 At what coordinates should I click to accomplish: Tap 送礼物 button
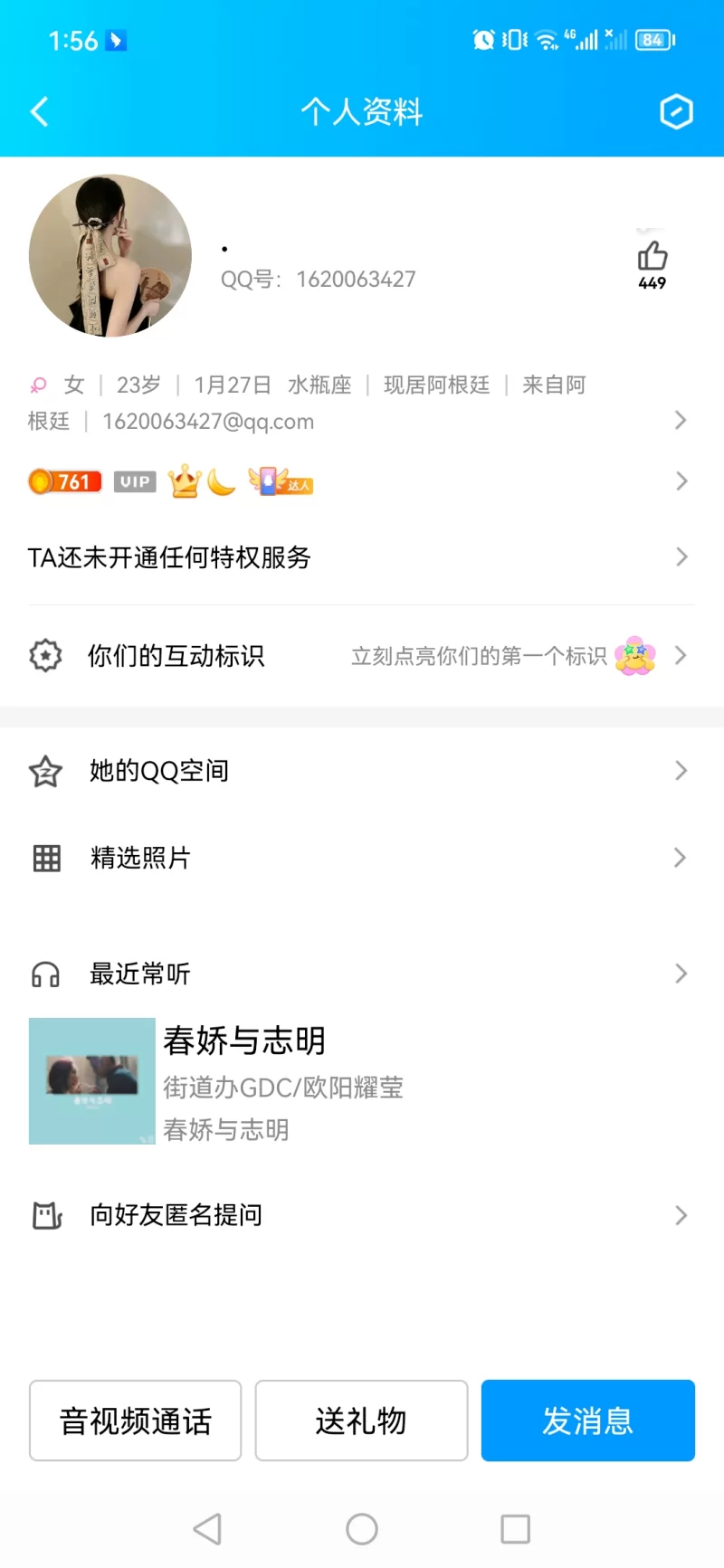click(361, 1421)
